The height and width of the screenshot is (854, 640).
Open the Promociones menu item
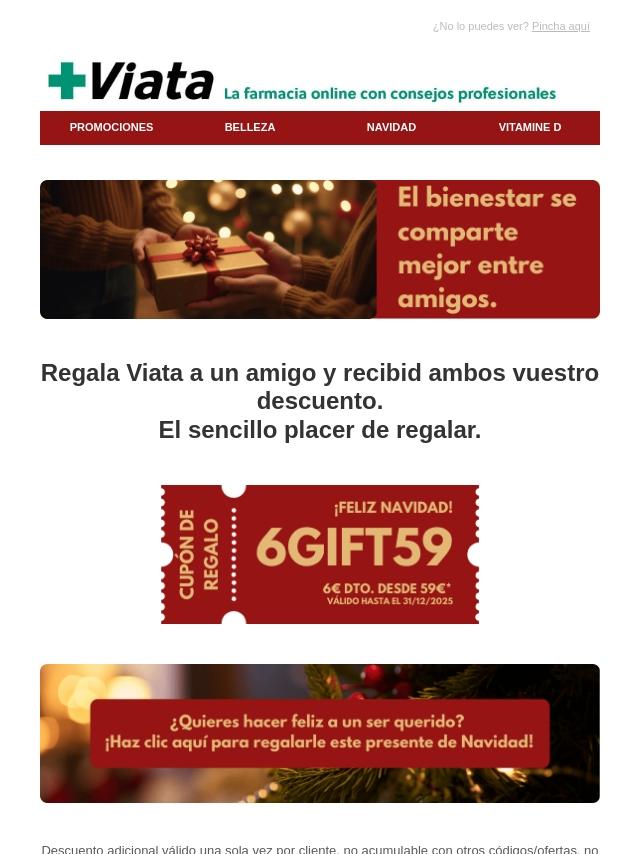pyautogui.click(x=111, y=128)
